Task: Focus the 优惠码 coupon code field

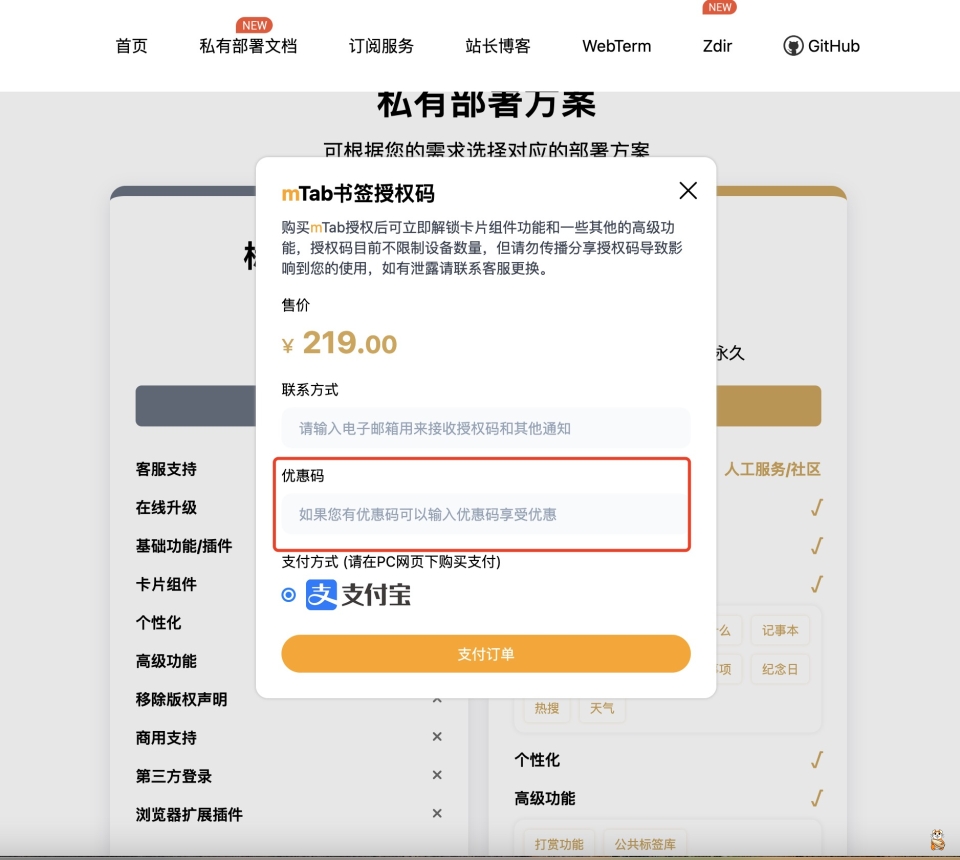Action: [x=485, y=515]
